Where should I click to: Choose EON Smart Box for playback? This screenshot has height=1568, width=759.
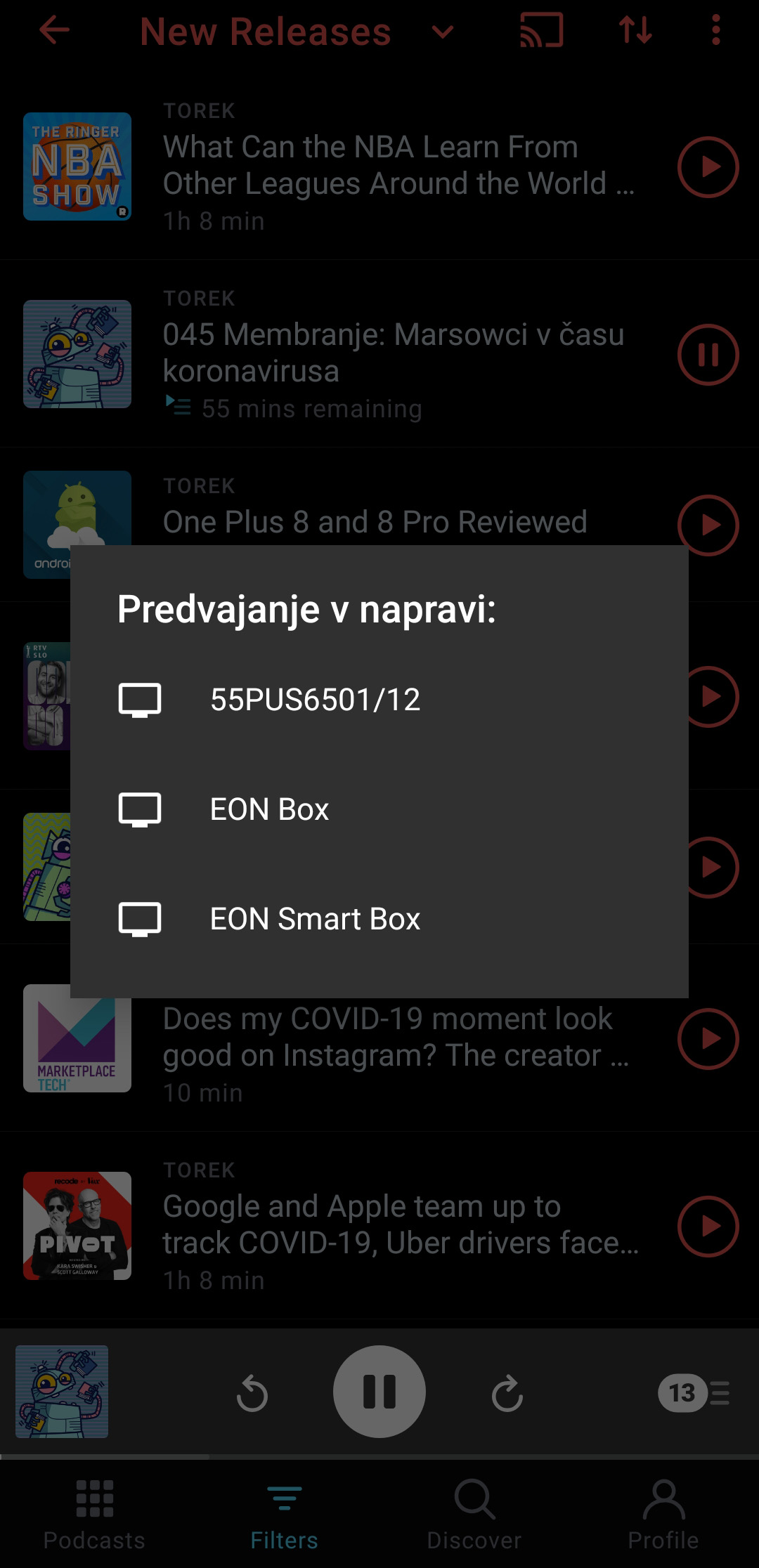click(315, 919)
